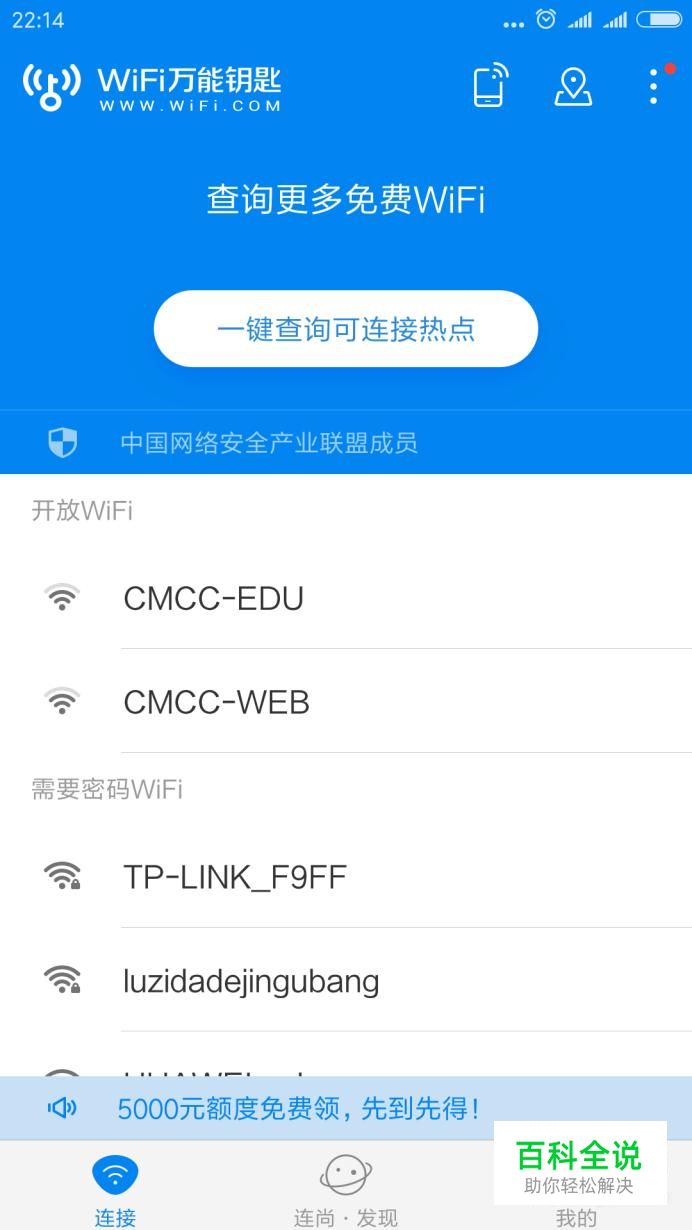This screenshot has width=692, height=1230.
Task: Open 中国网络安全产业联盟成员 security bar
Action: pyautogui.click(x=346, y=442)
